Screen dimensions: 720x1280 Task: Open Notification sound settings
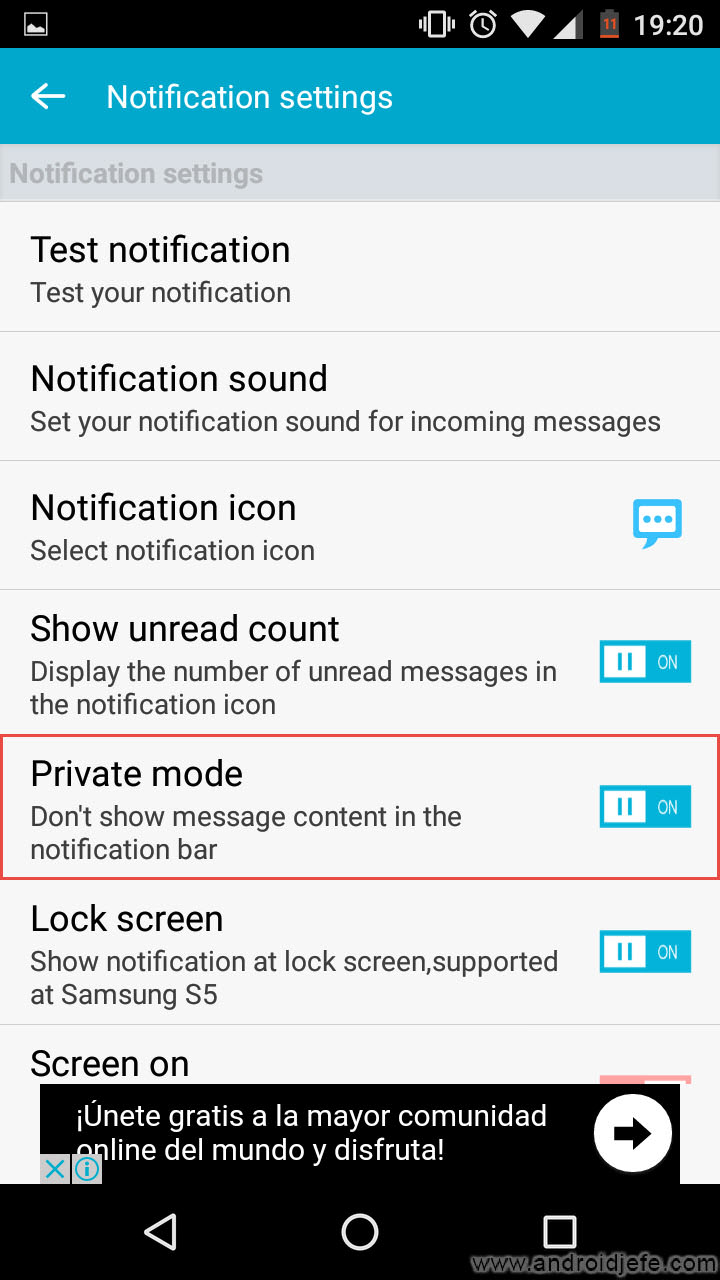pos(360,397)
